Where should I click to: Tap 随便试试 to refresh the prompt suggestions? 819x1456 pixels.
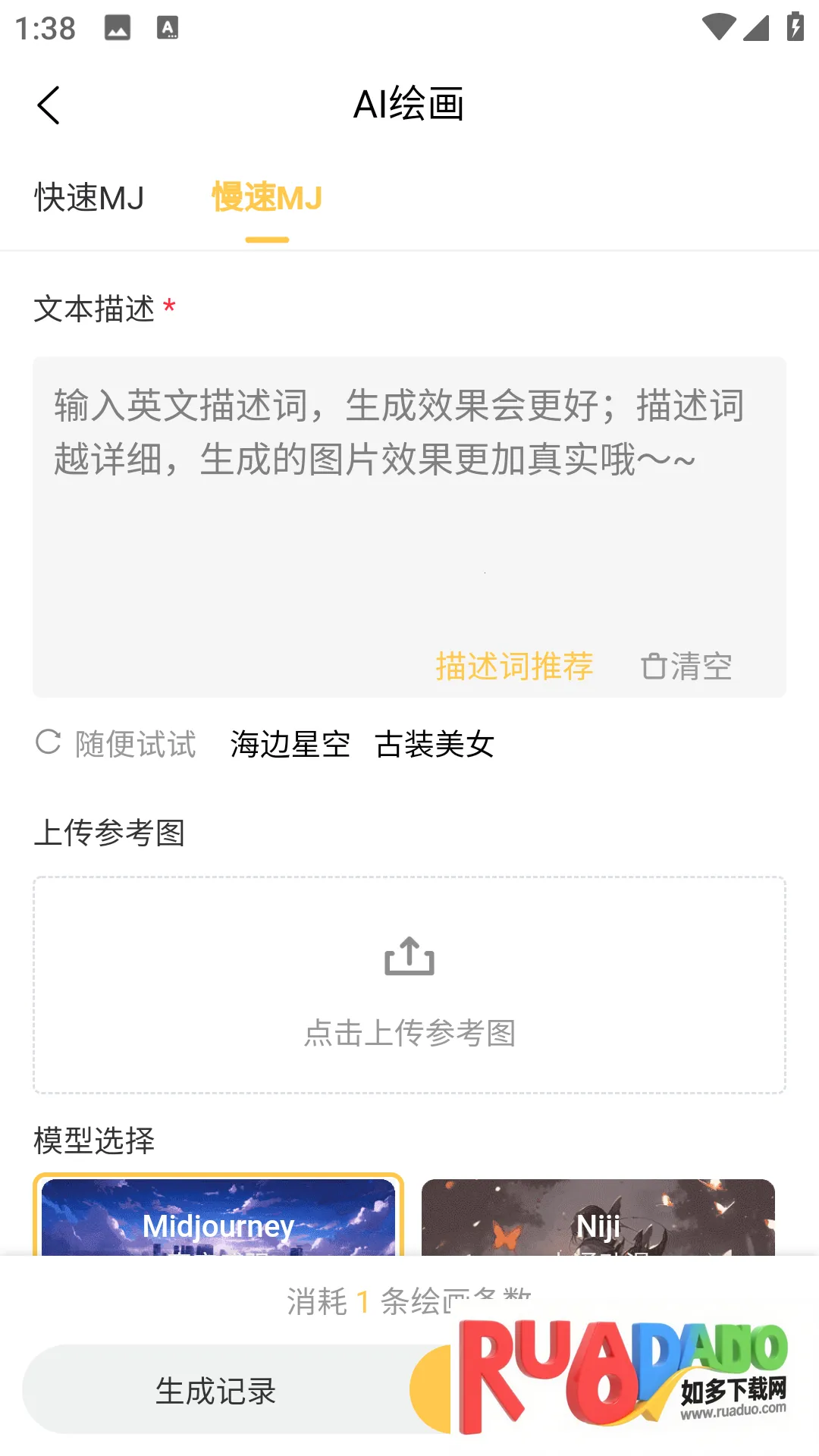tap(117, 744)
